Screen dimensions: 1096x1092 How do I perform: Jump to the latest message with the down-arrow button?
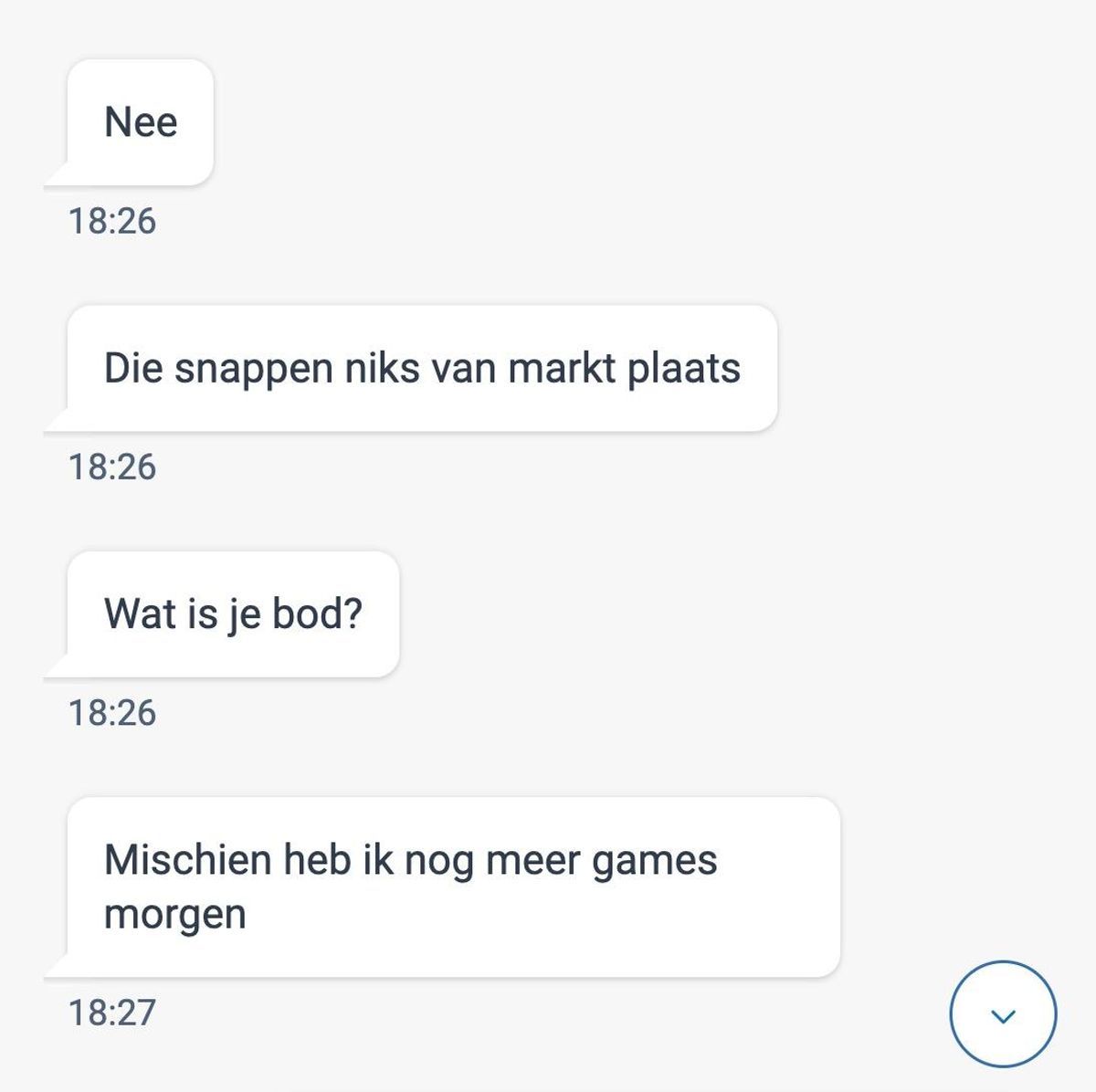point(1003,1014)
